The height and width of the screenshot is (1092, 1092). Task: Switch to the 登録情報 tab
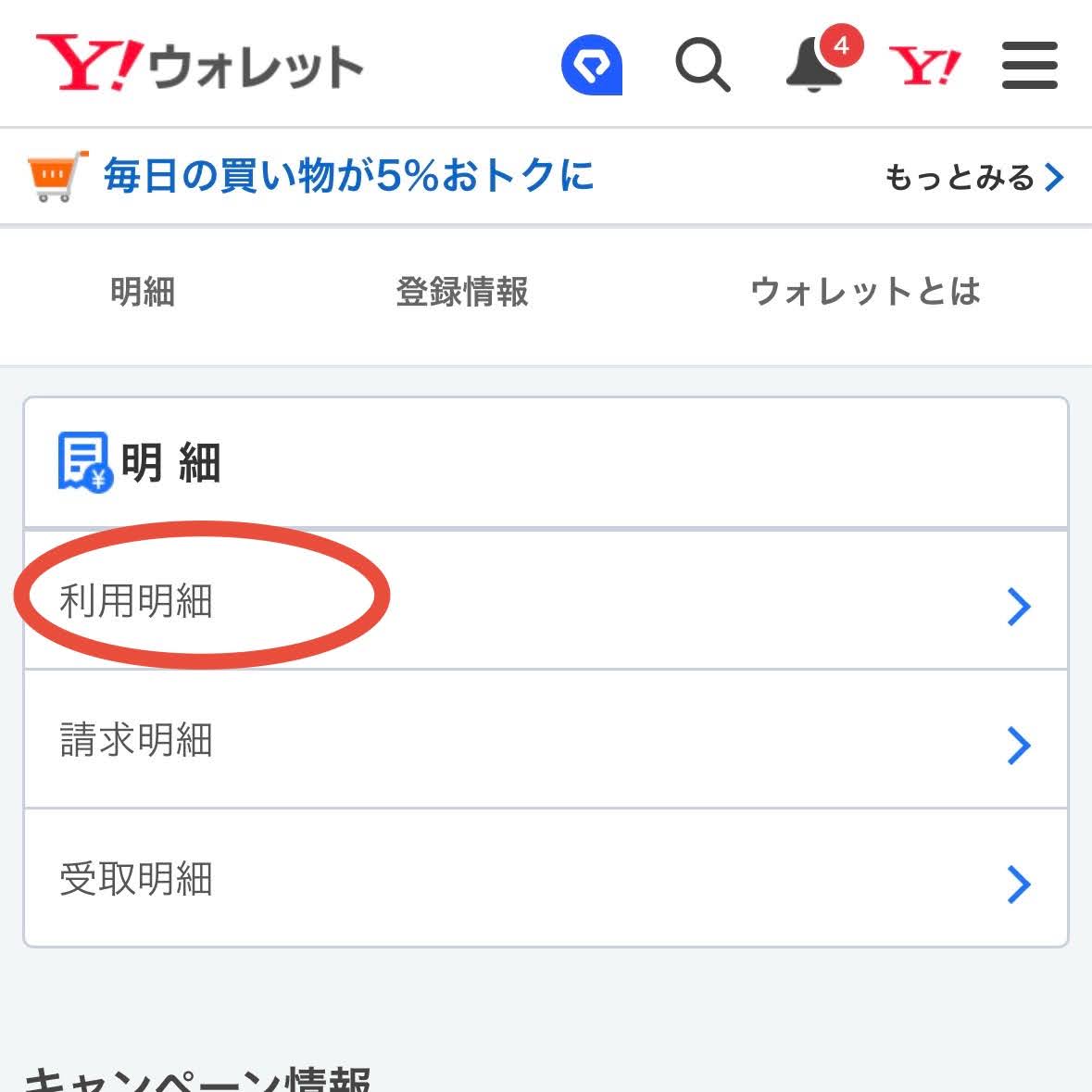(462, 292)
